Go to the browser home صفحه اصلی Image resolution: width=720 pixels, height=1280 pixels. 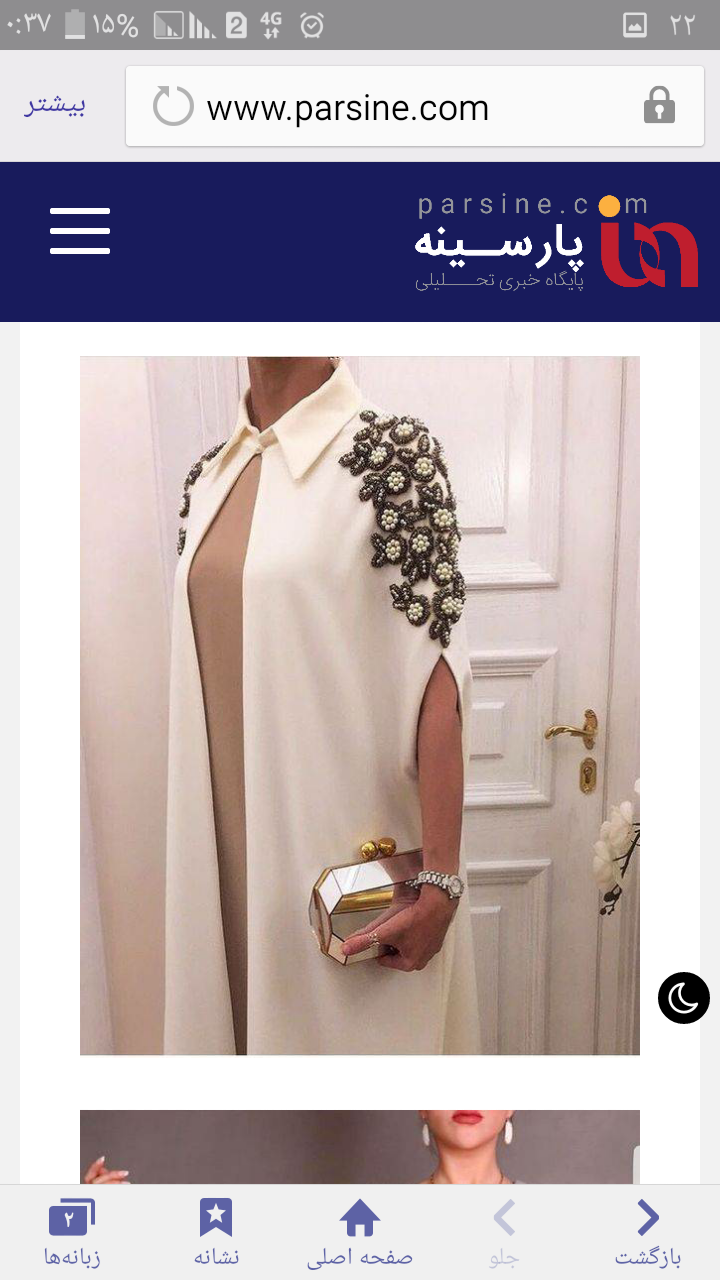pyautogui.click(x=360, y=1232)
